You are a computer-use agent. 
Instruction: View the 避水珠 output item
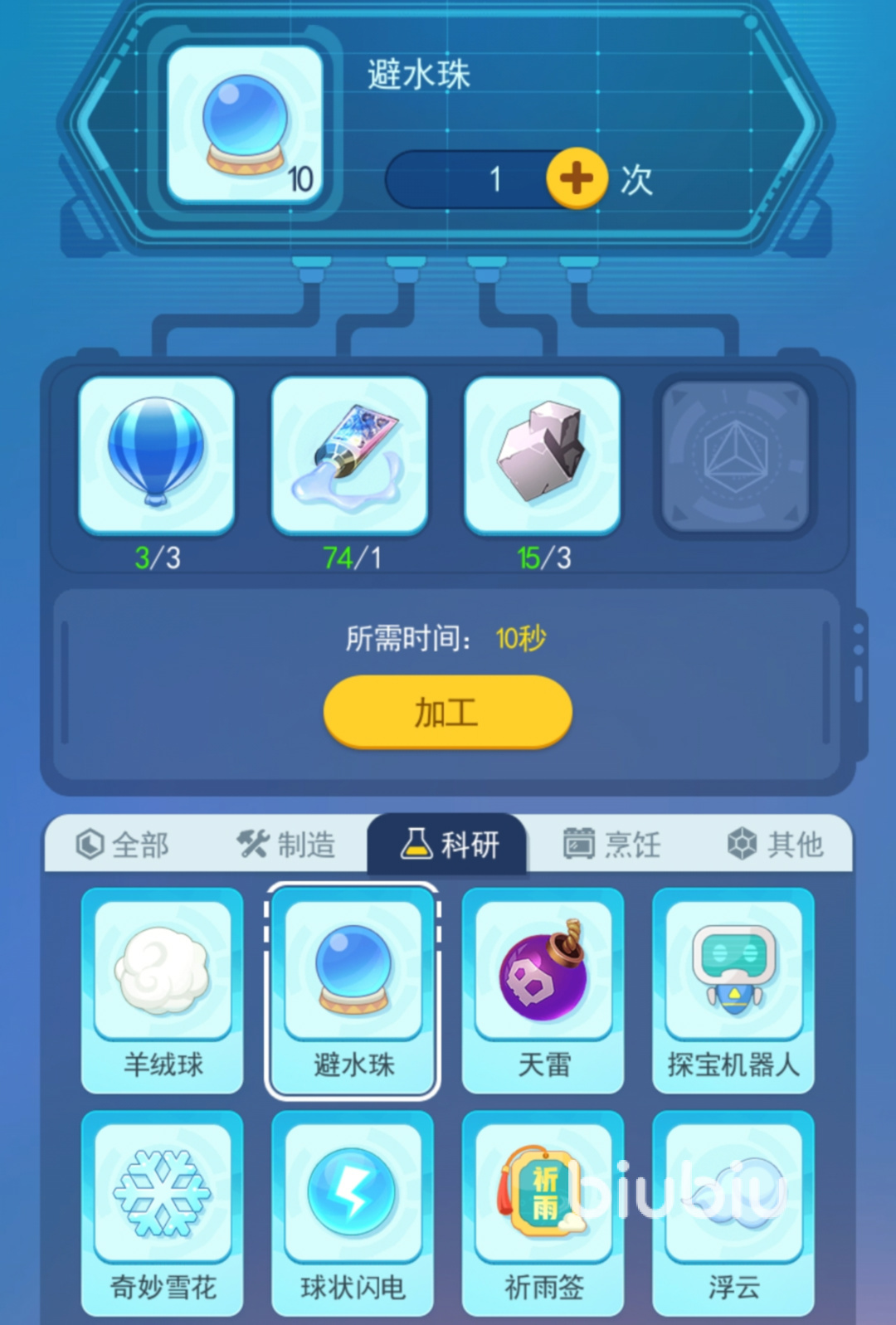coord(246,124)
